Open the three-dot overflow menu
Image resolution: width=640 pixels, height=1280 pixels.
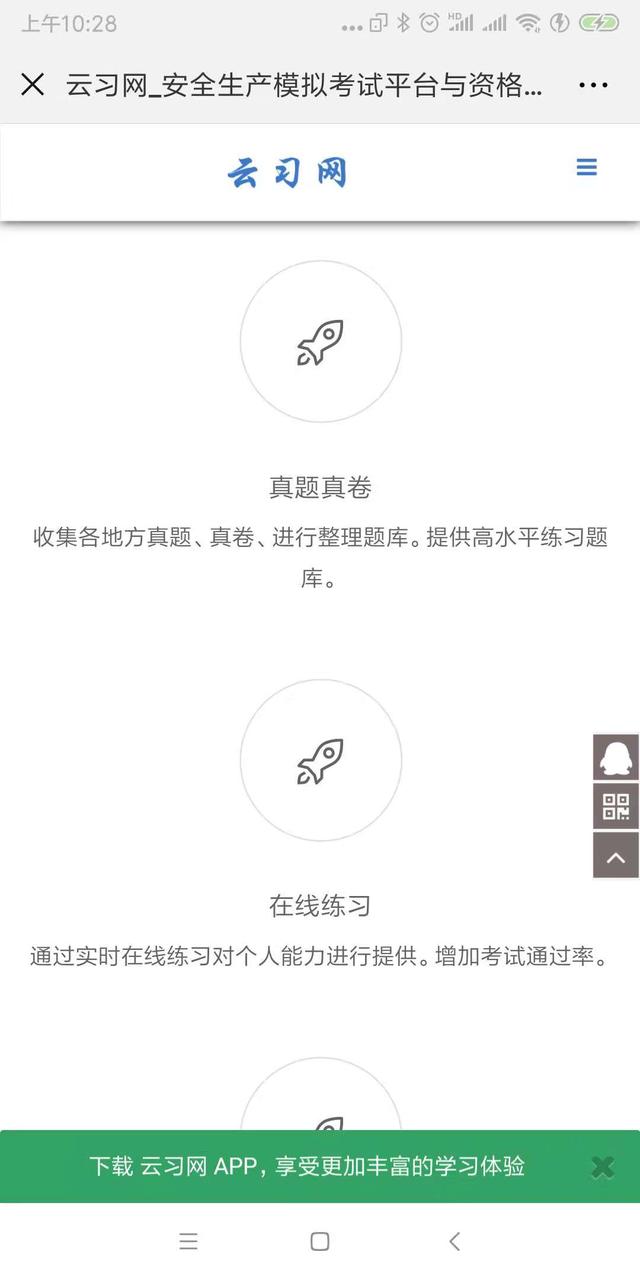coord(593,85)
